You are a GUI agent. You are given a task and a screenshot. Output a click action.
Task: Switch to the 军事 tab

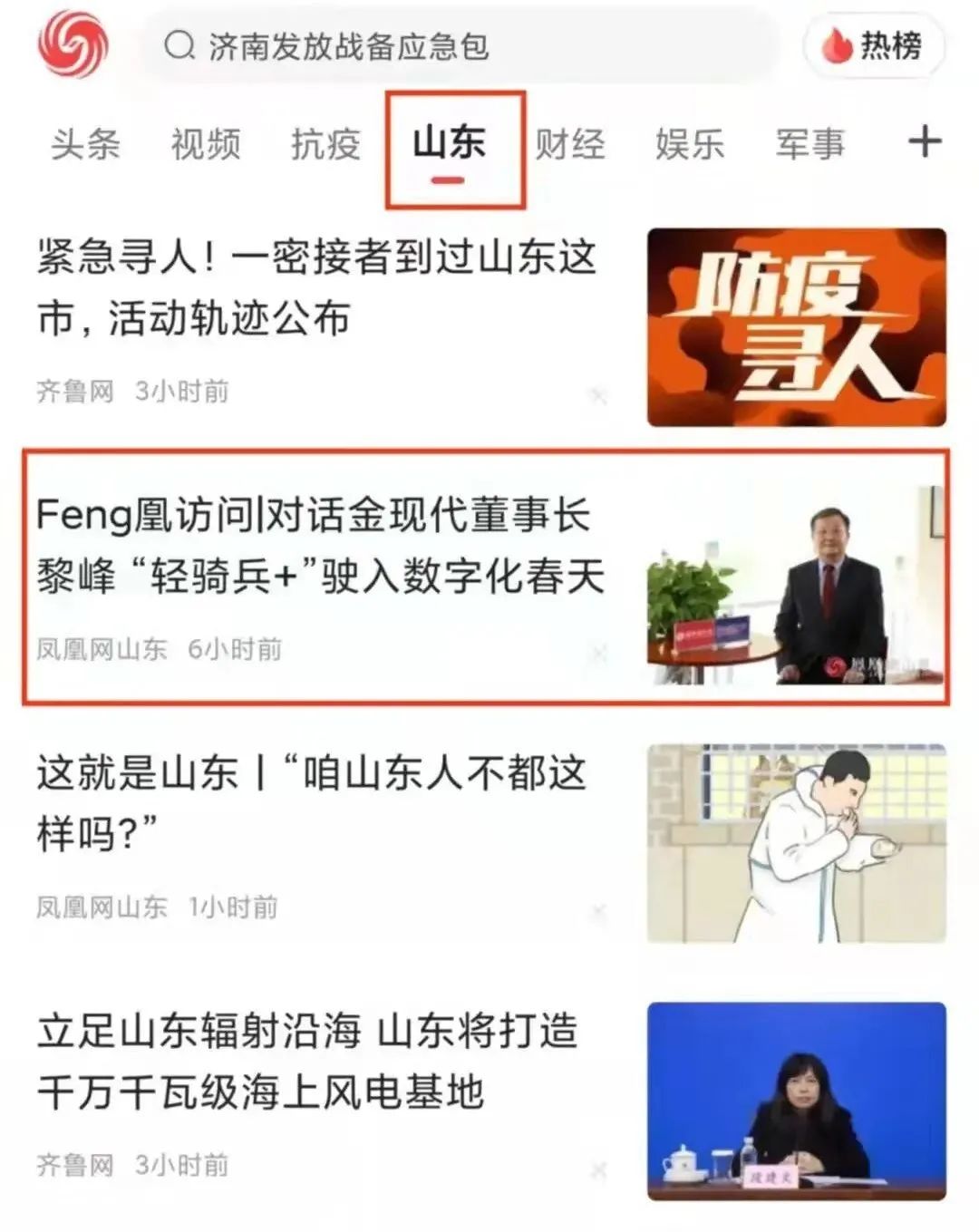tap(809, 144)
